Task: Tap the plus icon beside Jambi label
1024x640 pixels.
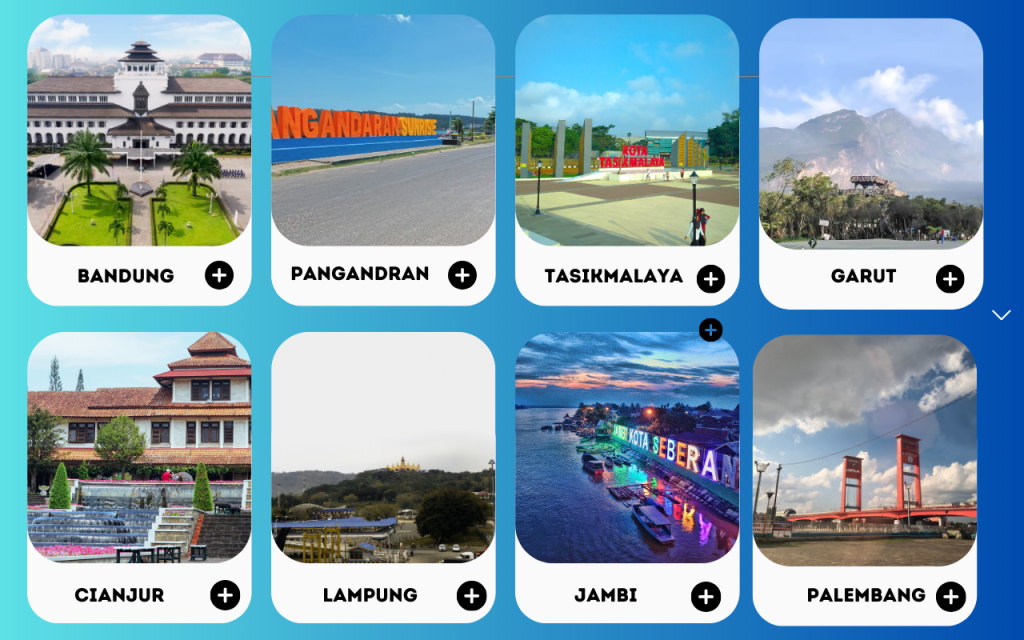Action: [x=705, y=597]
